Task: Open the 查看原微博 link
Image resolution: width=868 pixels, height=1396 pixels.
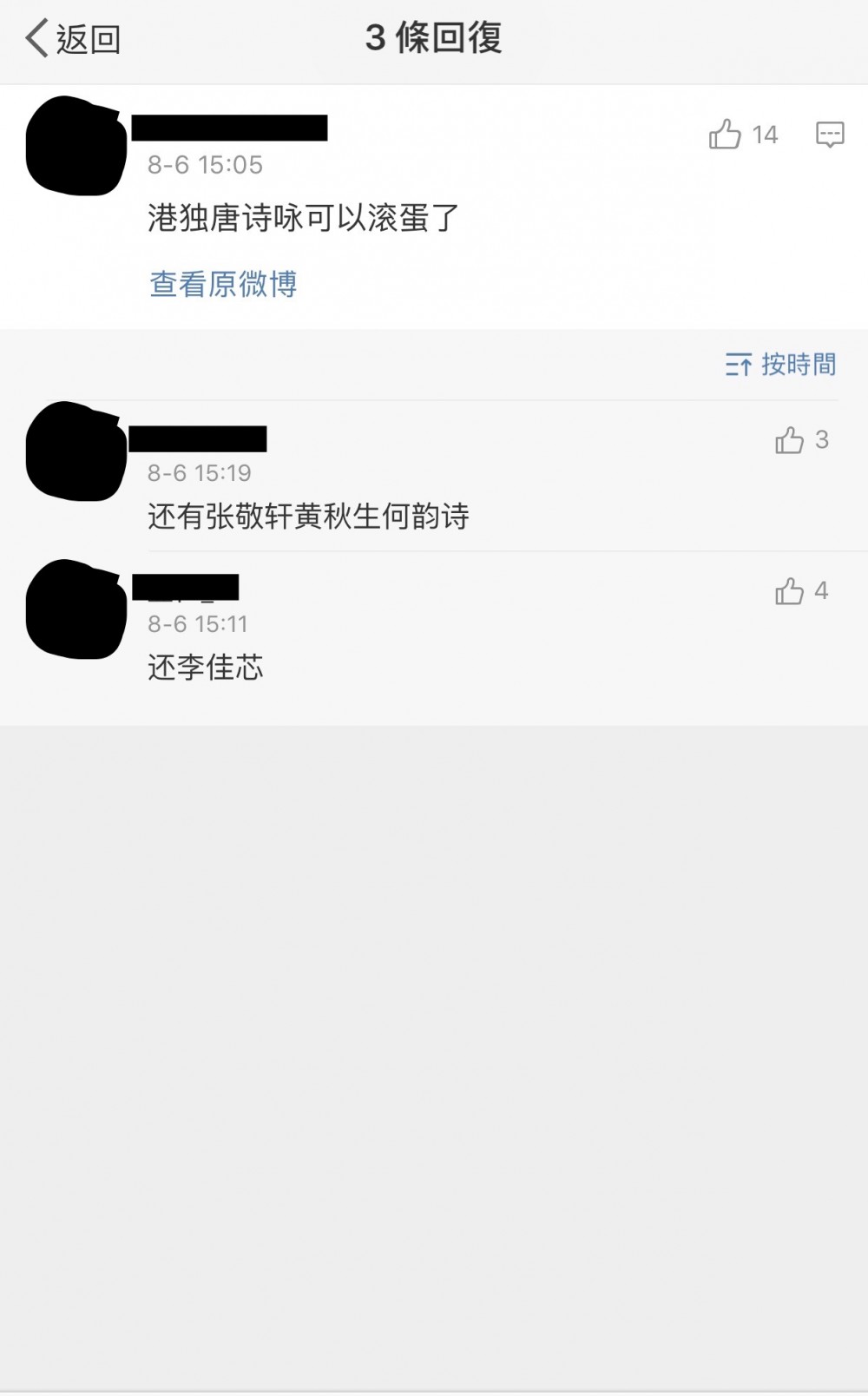Action: pyautogui.click(x=223, y=284)
